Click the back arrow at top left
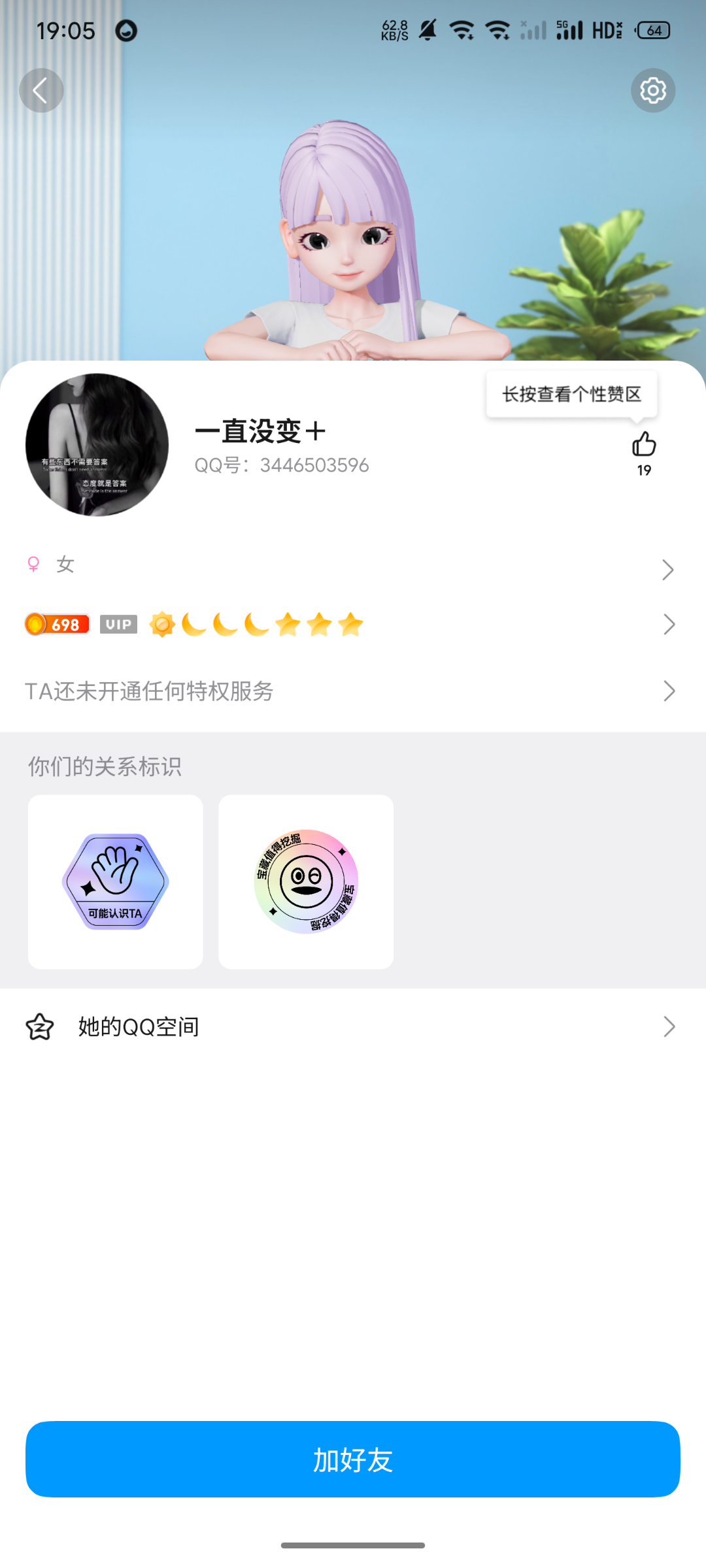The width and height of the screenshot is (706, 1568). 41,91
